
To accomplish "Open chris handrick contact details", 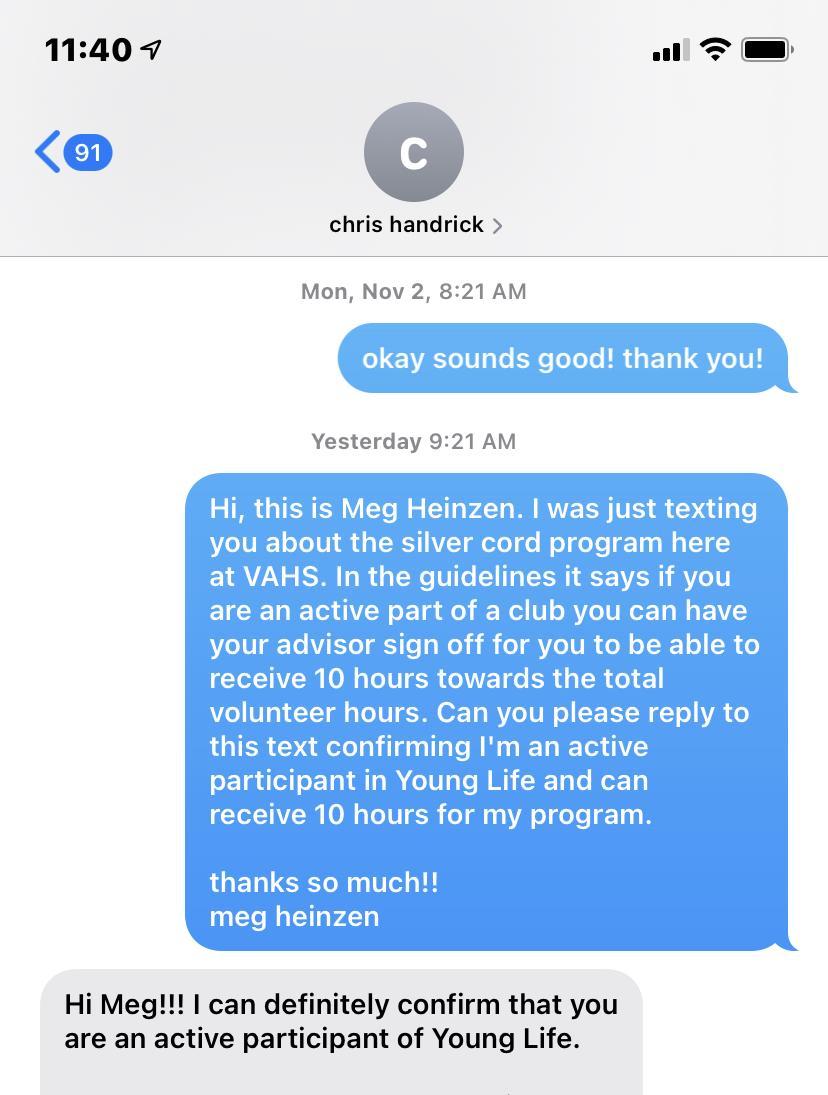I will click(x=414, y=224).
